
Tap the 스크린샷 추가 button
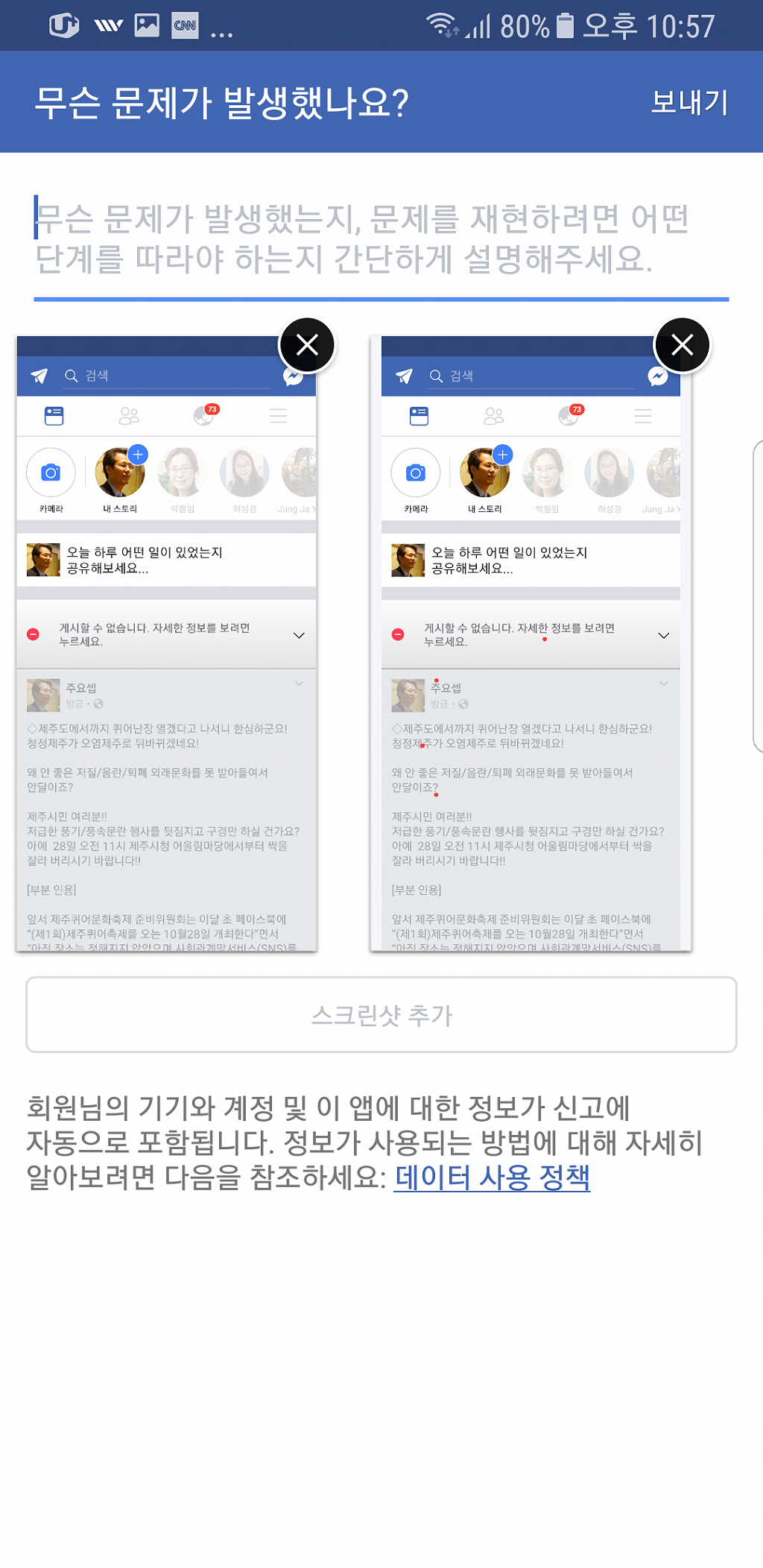tap(381, 1014)
